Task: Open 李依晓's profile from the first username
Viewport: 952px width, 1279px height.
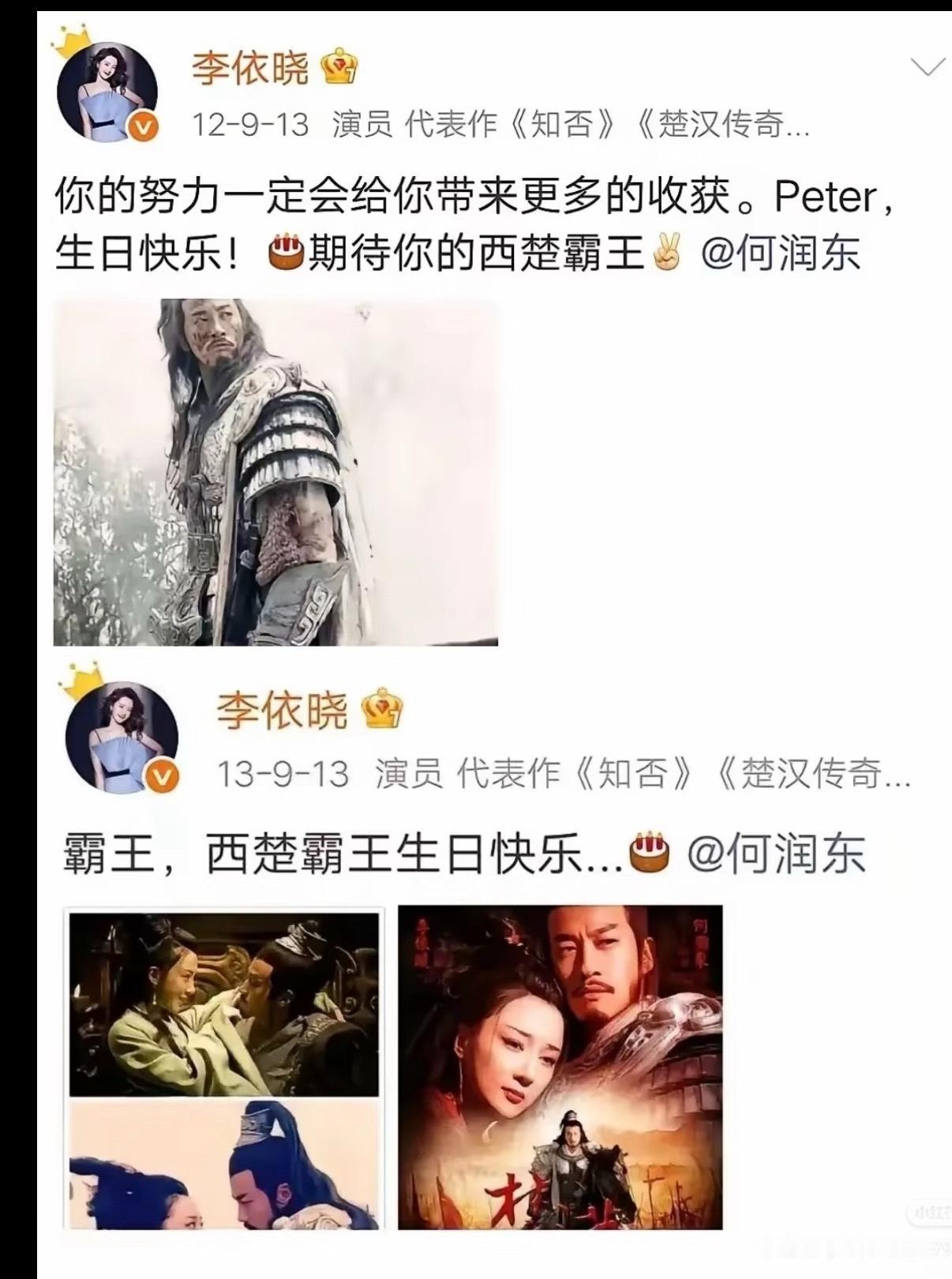Action: [253, 69]
